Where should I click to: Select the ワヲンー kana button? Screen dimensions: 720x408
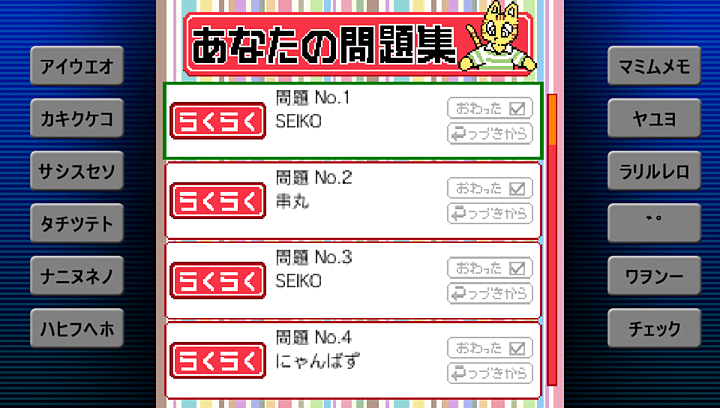[654, 274]
